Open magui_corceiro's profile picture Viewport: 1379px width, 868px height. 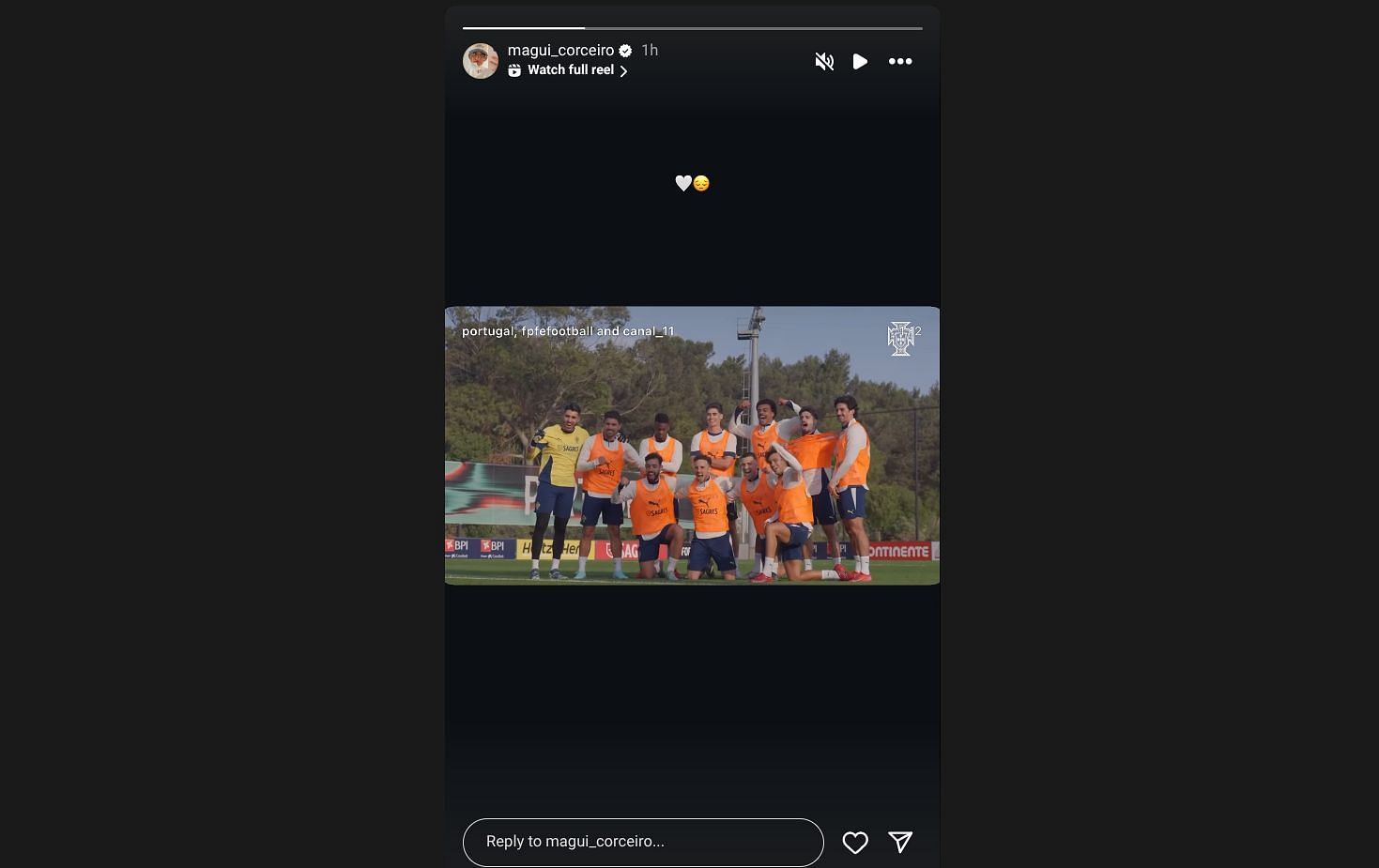[x=480, y=61]
